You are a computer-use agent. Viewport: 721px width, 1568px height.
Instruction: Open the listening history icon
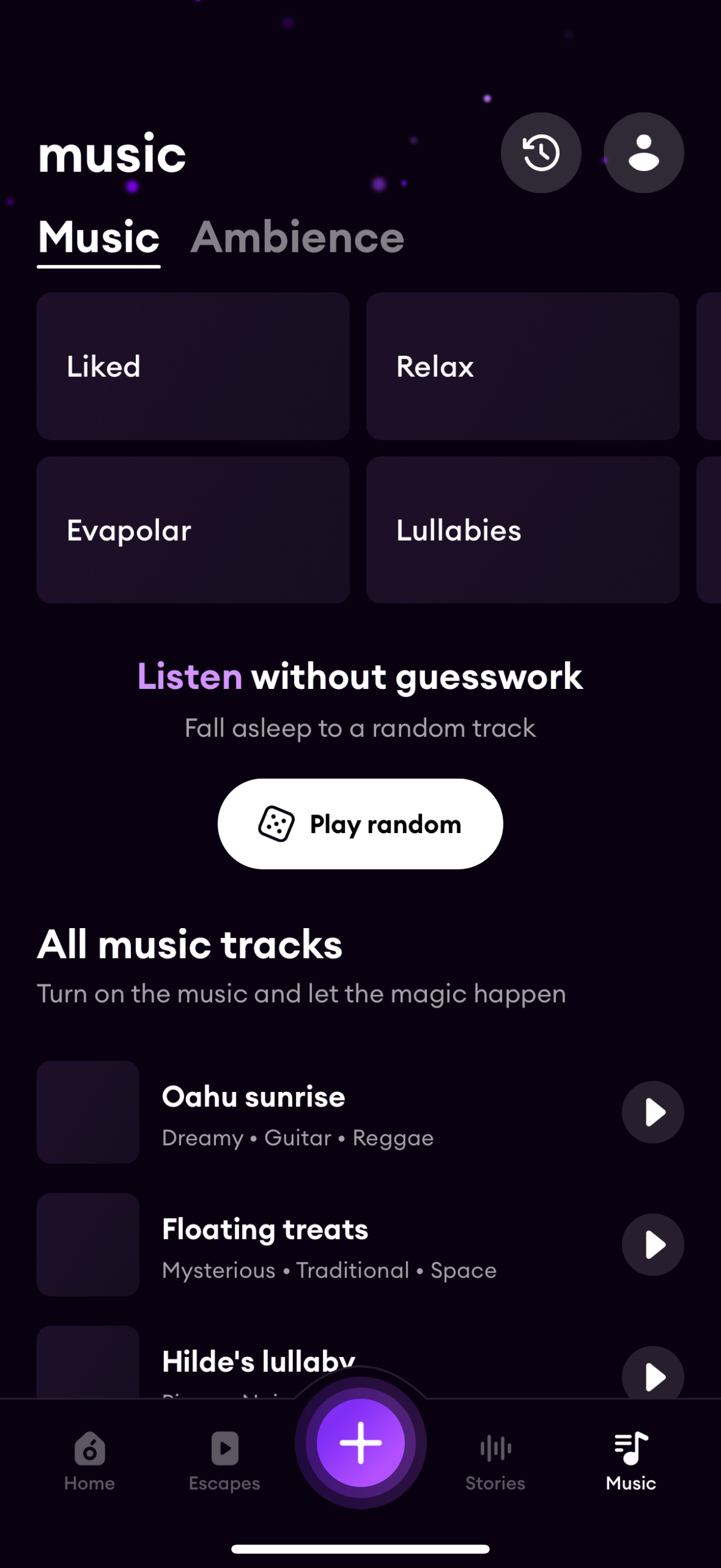click(x=540, y=152)
